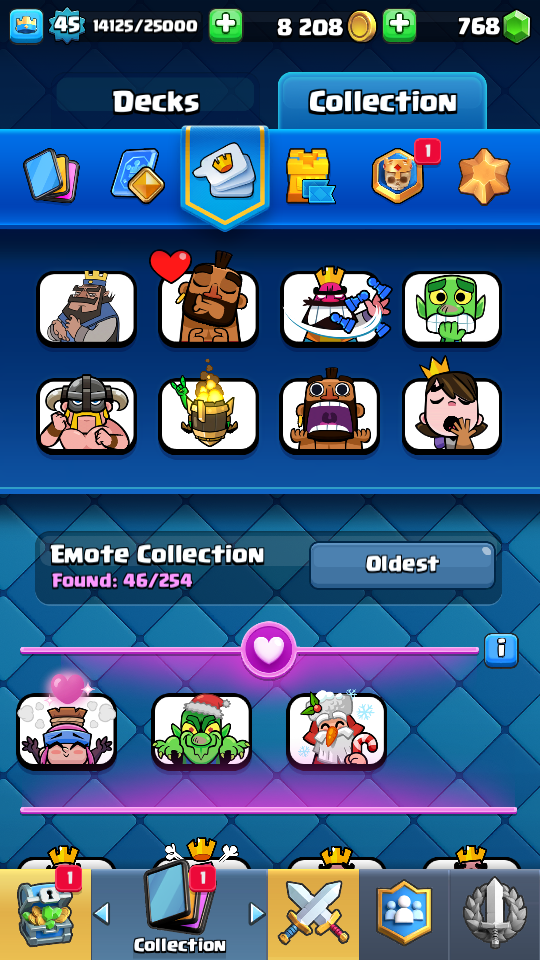Screen dimensions: 540x960
Task: Choose the snowman Christmas emote
Action: (337, 731)
